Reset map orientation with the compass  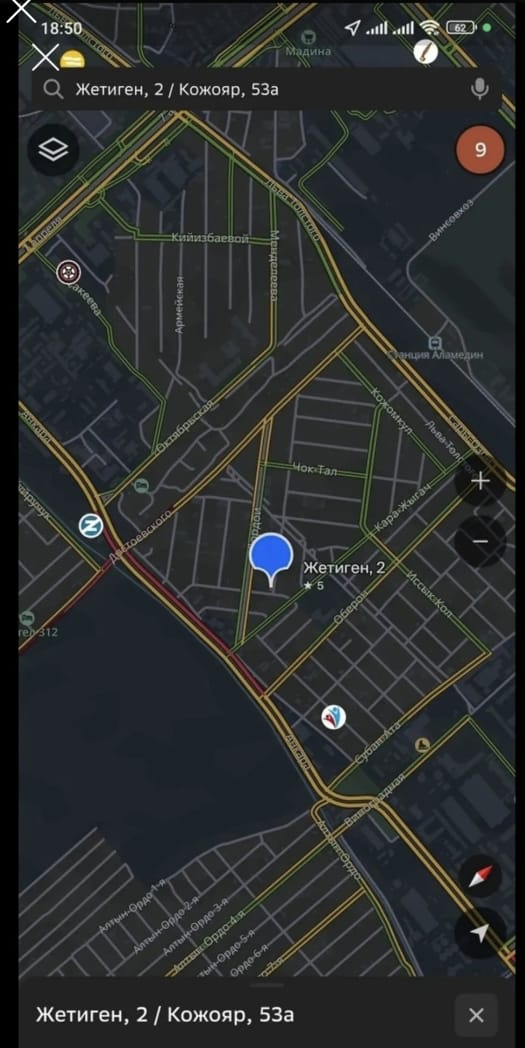coord(480,876)
